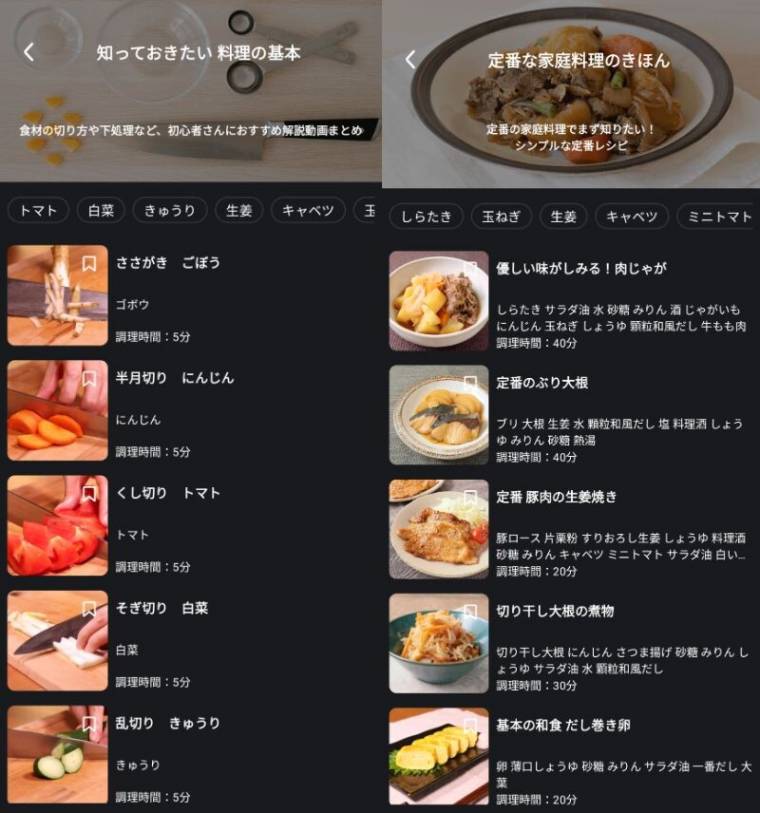Toggle the しらたき filter chip
760x813 pixels.
tap(424, 214)
